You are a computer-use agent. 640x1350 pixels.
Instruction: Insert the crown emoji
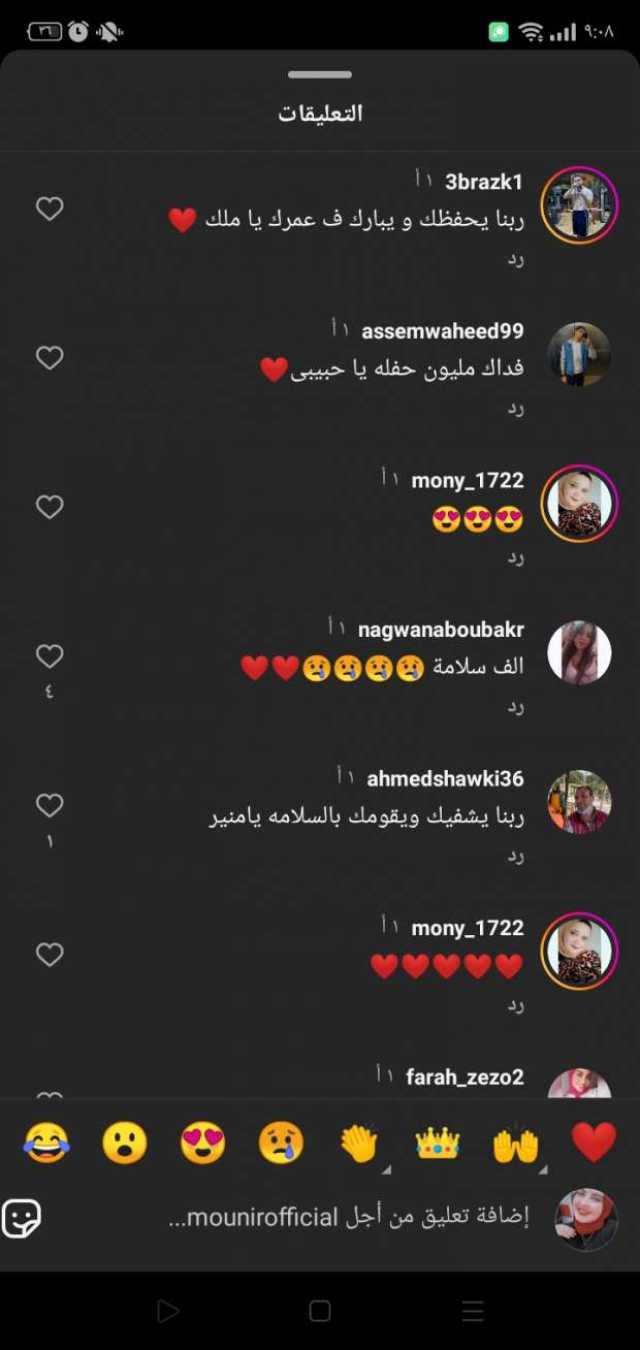click(437, 1142)
